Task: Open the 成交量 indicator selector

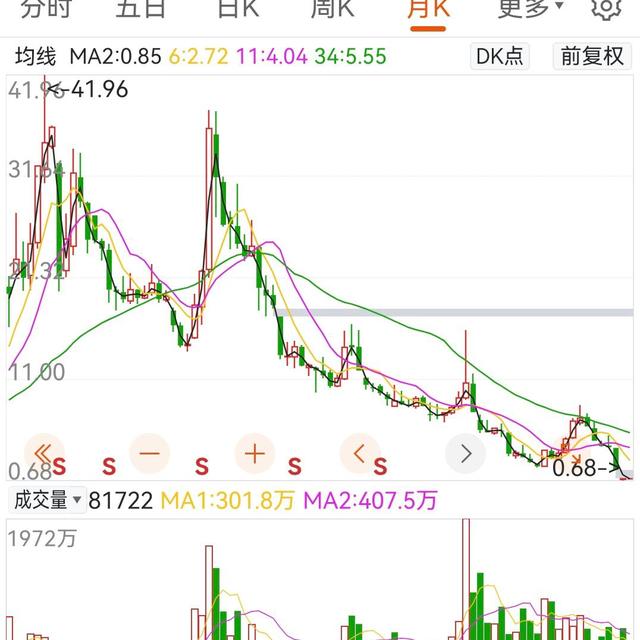Action: click(x=45, y=500)
